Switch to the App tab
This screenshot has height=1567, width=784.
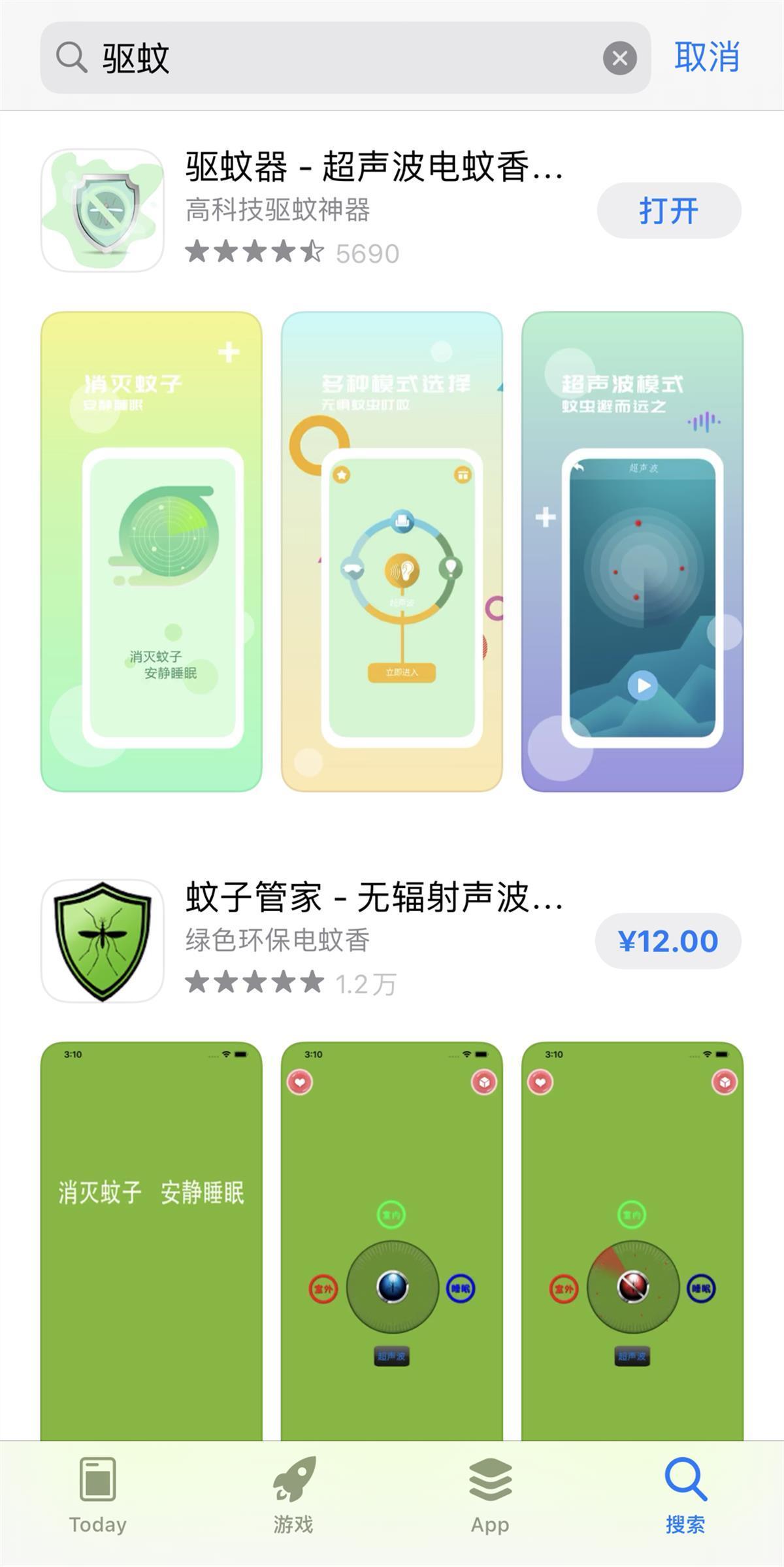tap(490, 1495)
